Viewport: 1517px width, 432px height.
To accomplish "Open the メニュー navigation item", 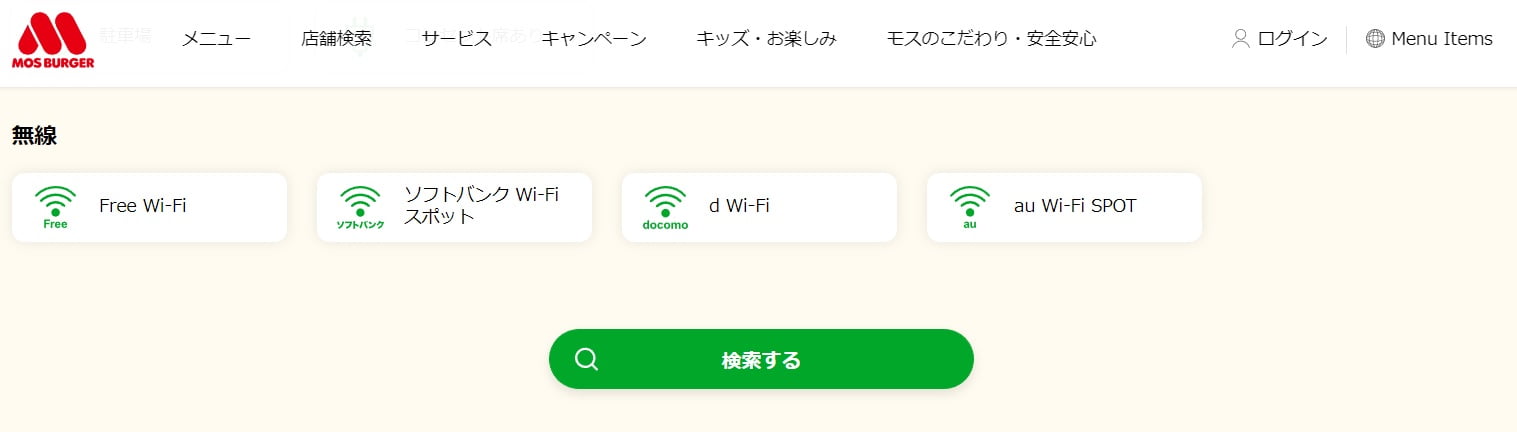I will tap(216, 39).
